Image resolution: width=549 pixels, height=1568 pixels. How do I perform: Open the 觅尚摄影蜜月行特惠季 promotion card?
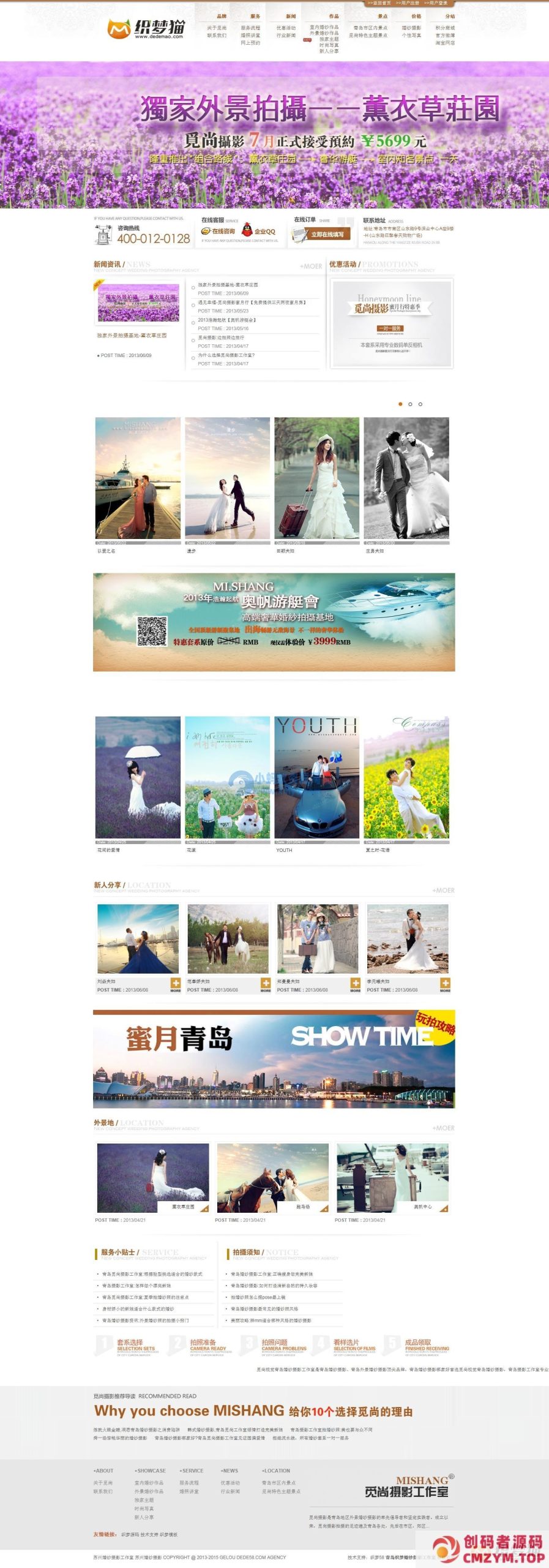391,323
